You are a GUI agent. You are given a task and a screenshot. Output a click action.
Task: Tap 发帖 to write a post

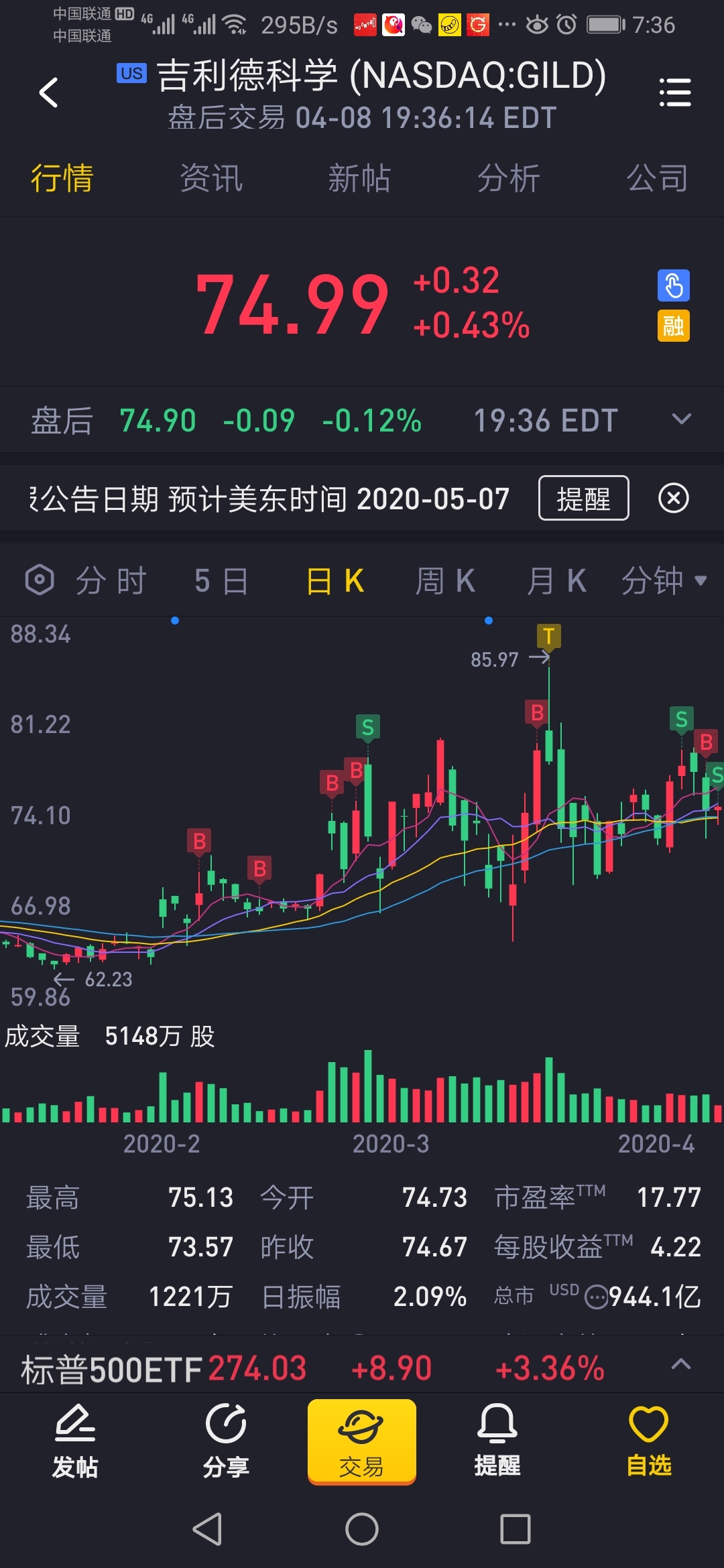click(75, 1441)
